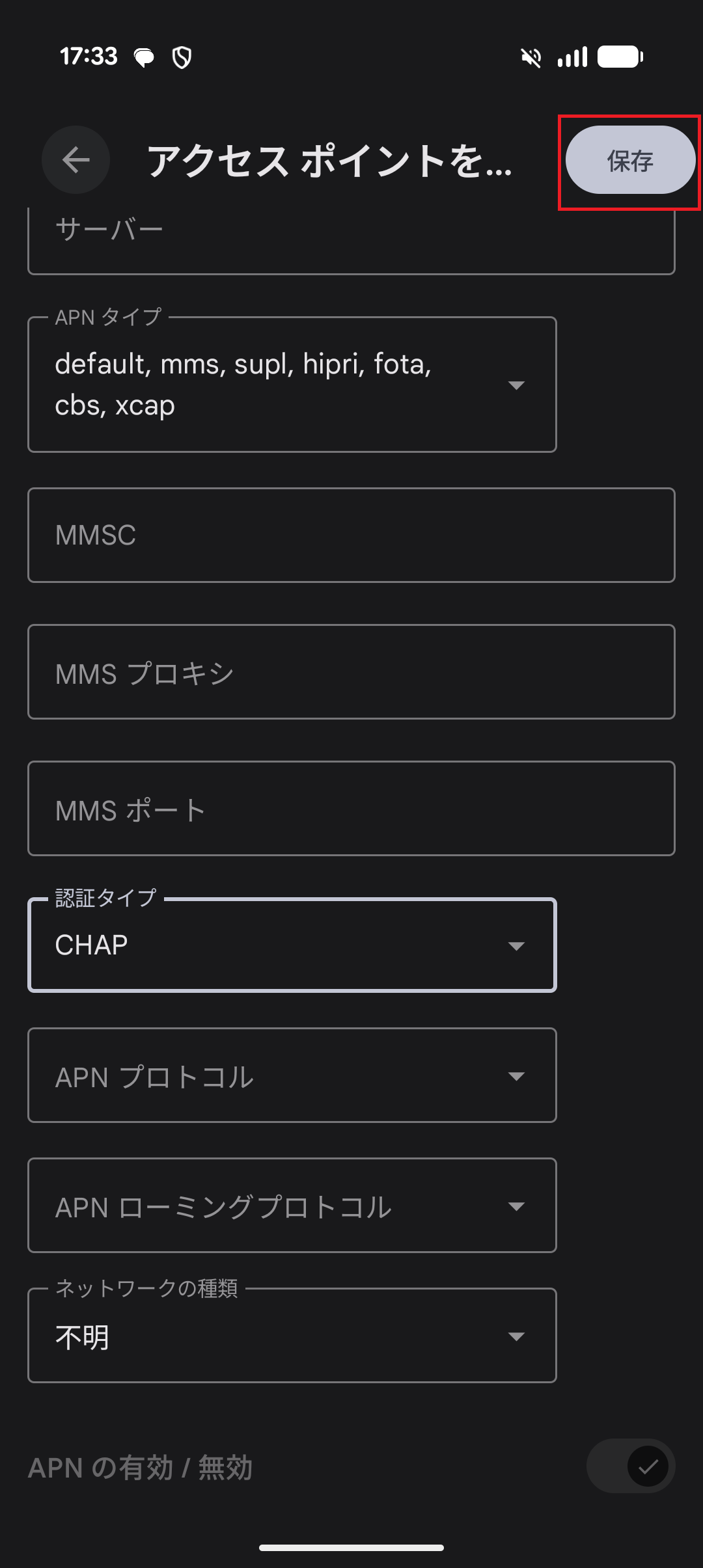
Task: Click the notification bubble icon
Action: coord(145,57)
